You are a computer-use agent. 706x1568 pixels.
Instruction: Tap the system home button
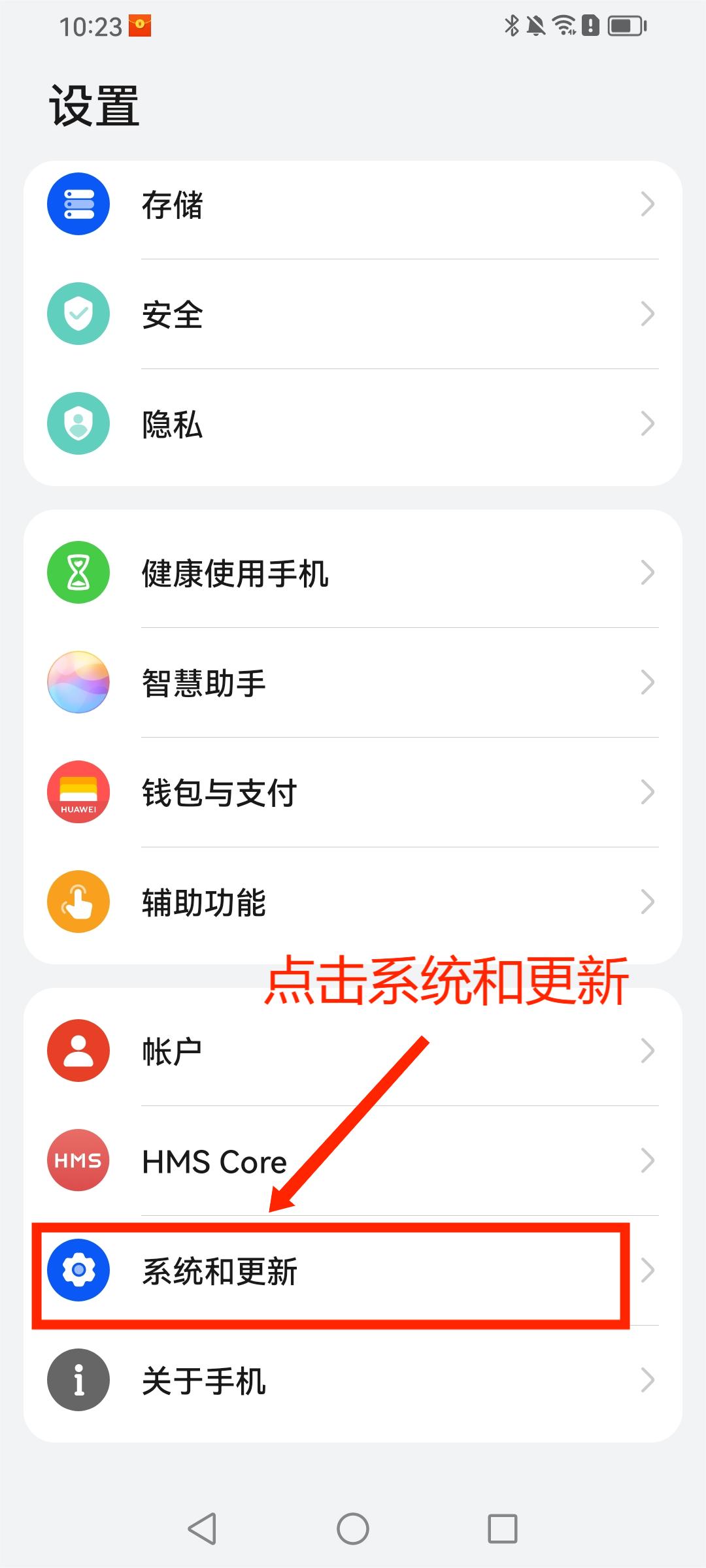353,1529
